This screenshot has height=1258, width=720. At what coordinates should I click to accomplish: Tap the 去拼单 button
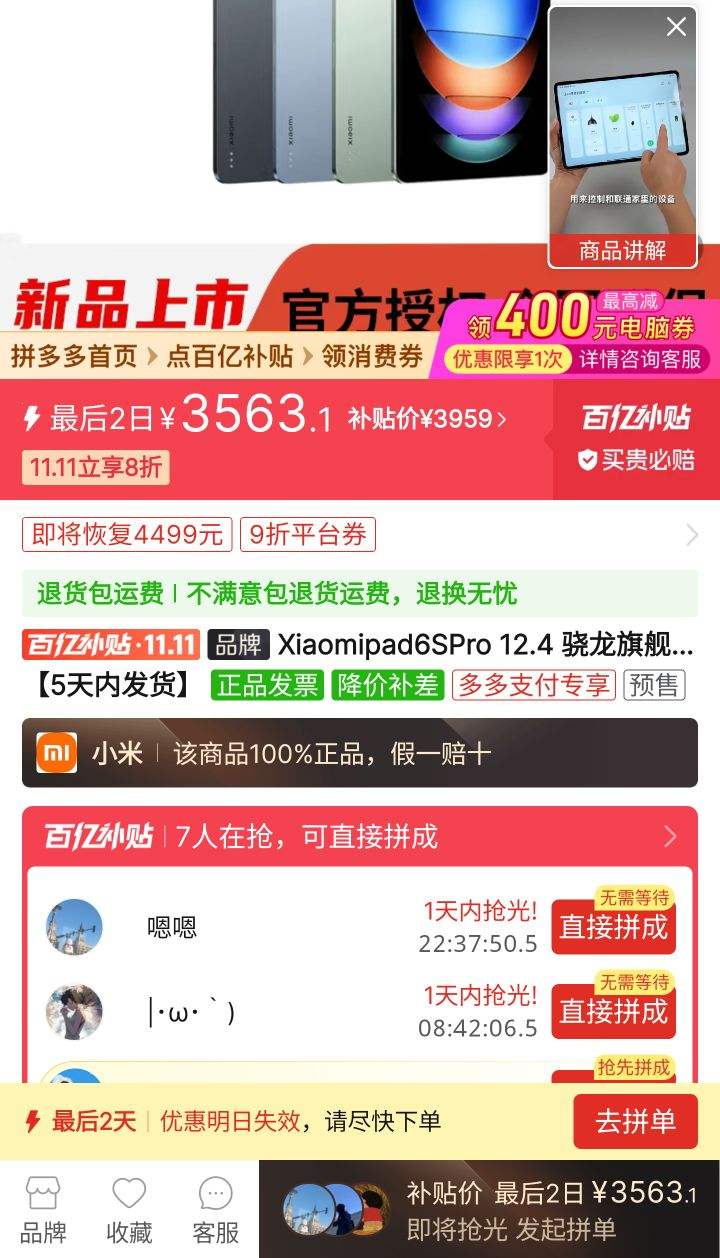click(633, 1121)
